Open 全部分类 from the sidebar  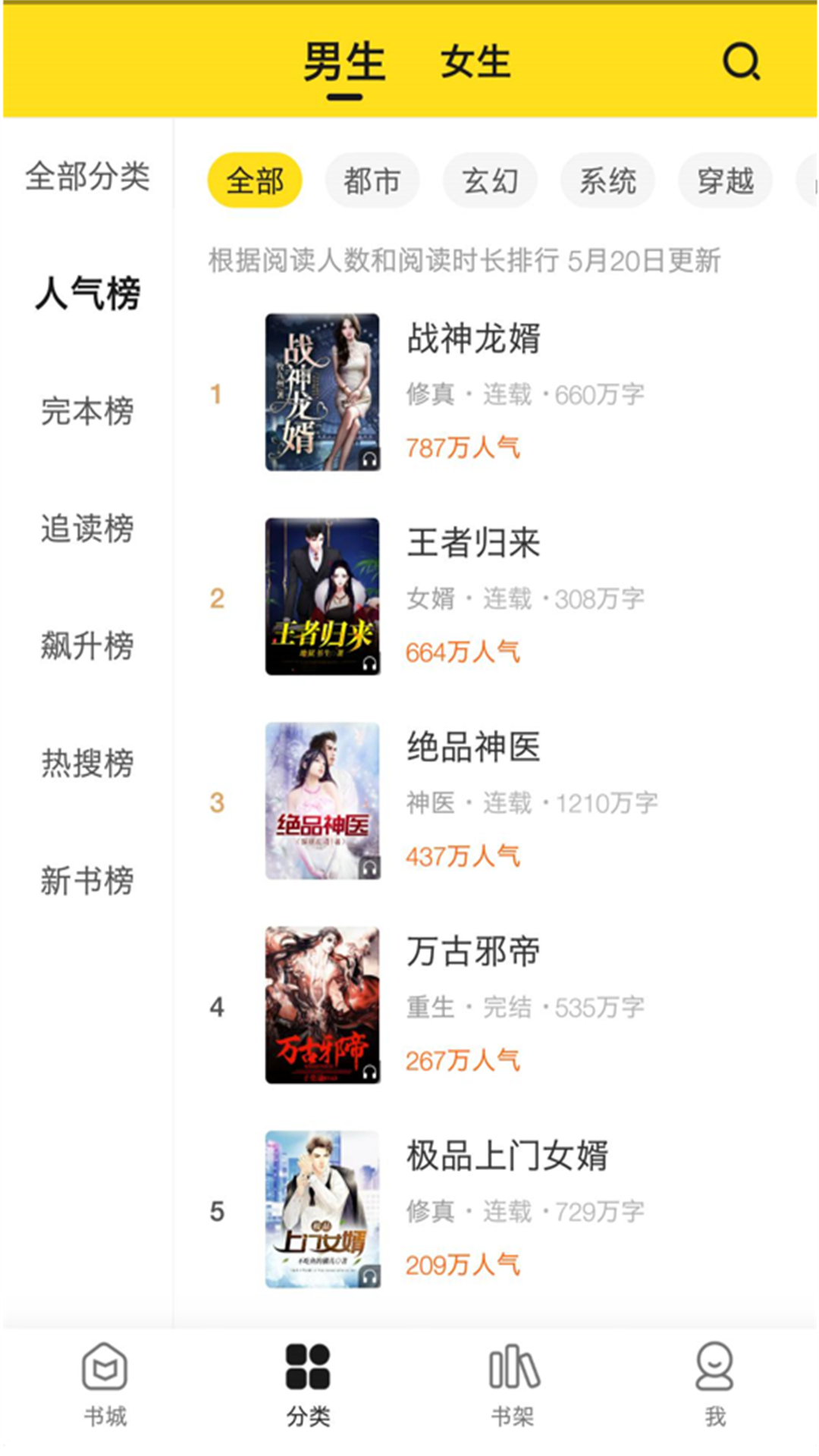[88, 176]
